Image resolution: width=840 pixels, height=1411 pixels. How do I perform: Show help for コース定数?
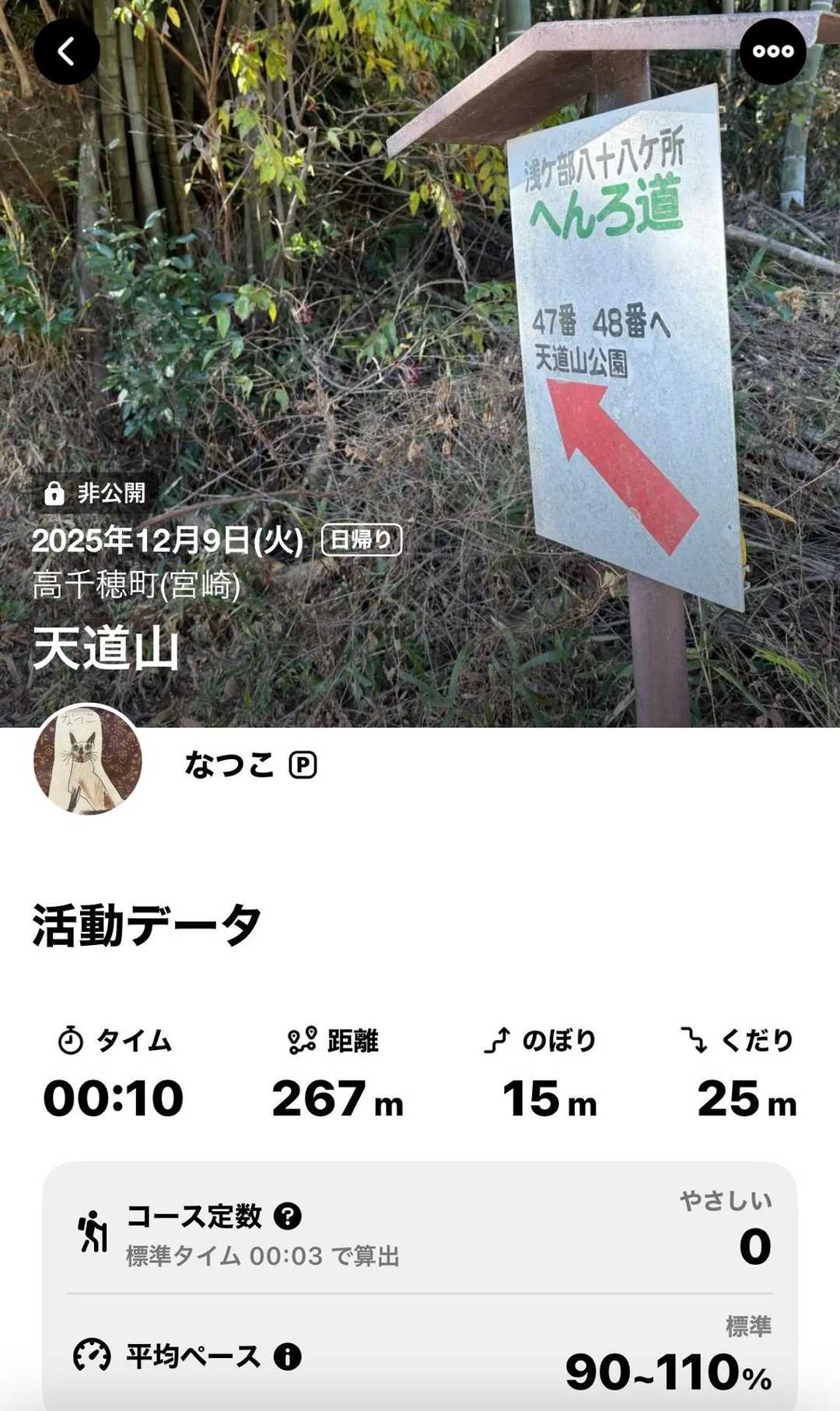[x=288, y=1216]
